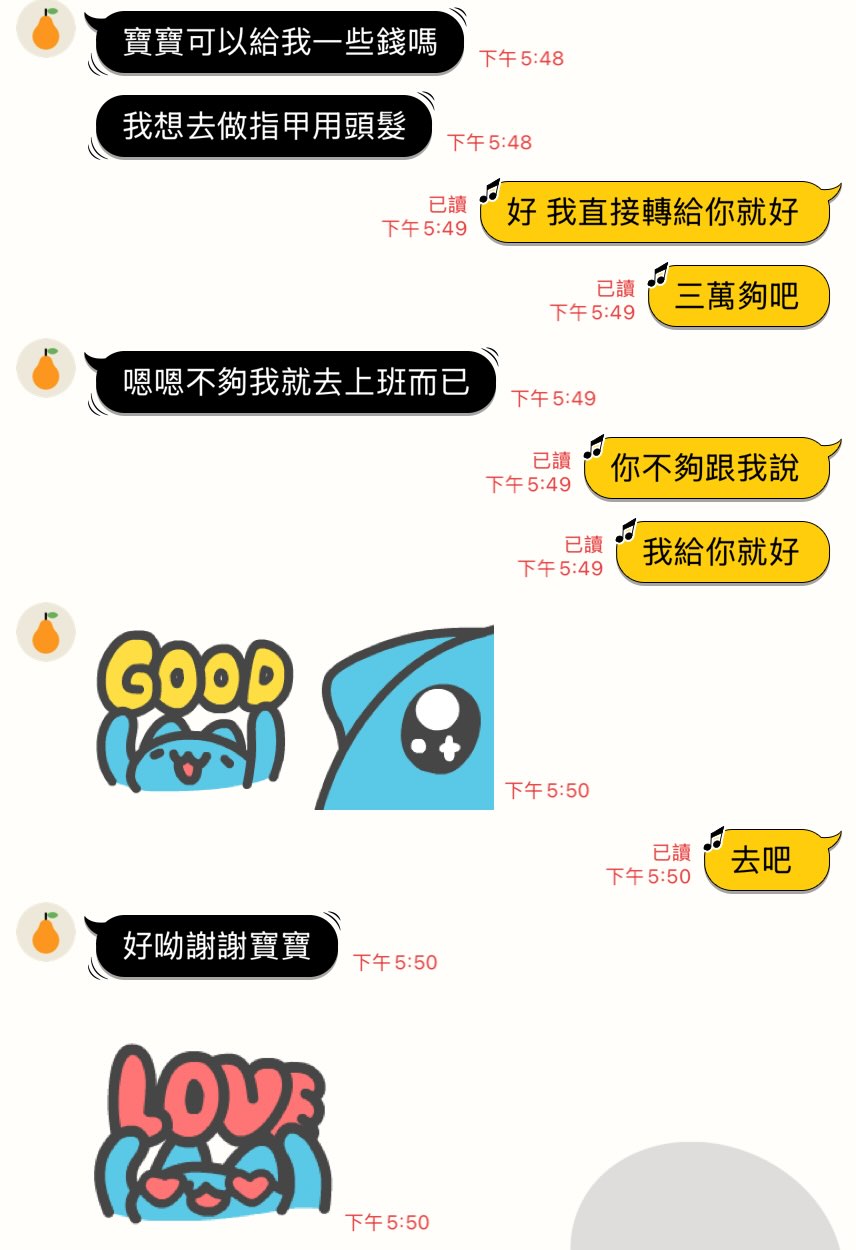The image size is (856, 1250).
Task: Open pear avatar beside 寶寶可以給我一些錢嗎 message
Action: tap(46, 29)
